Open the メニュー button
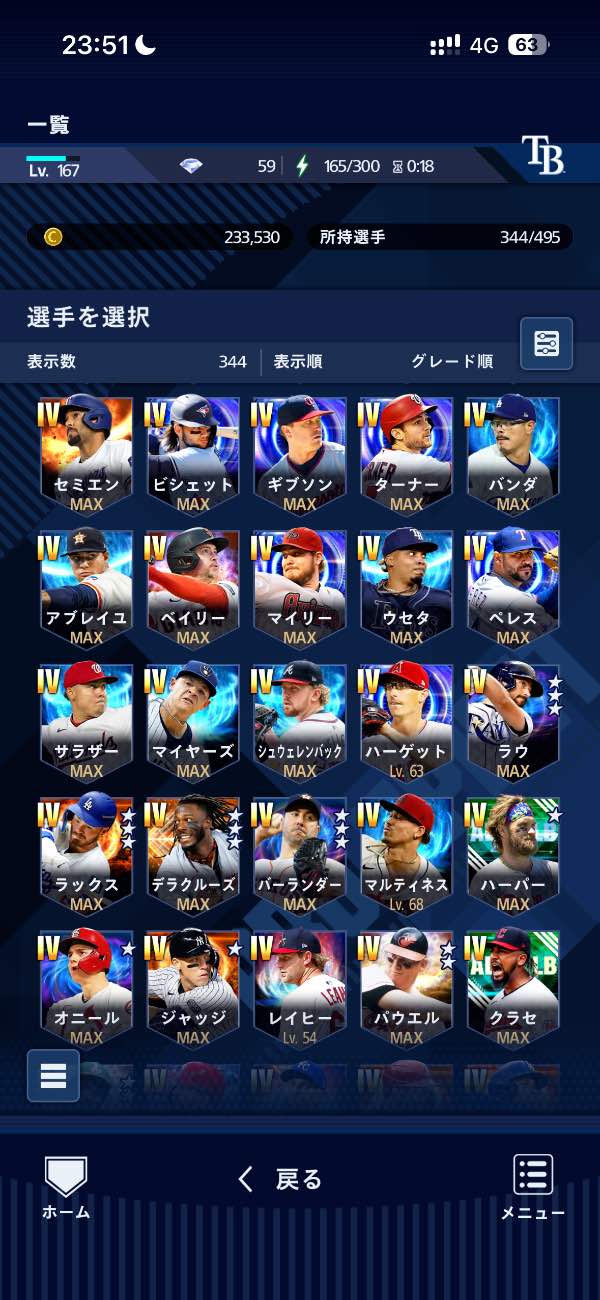 [x=533, y=1188]
